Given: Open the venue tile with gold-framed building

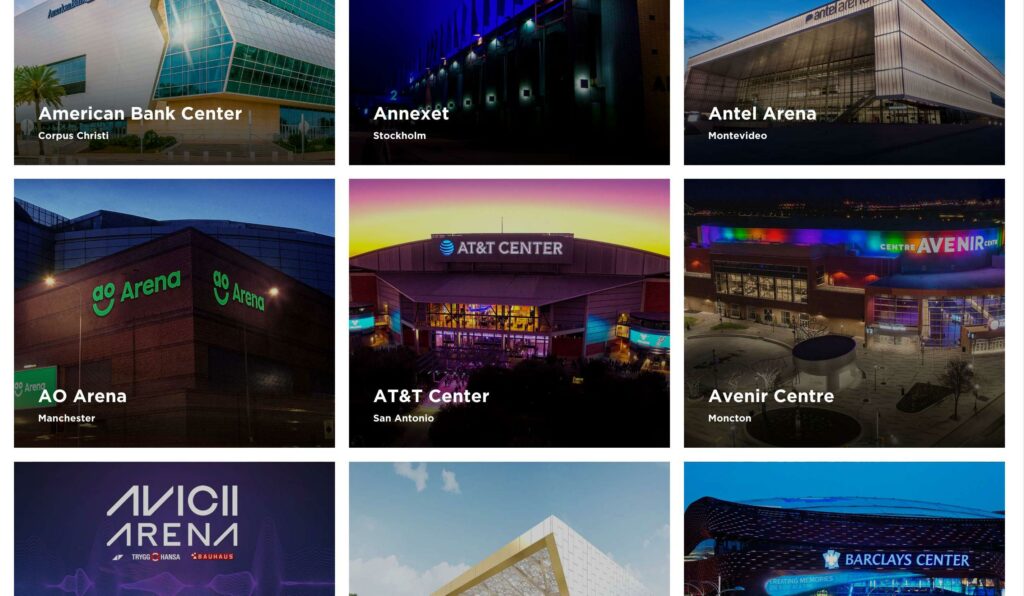Looking at the screenshot, I should 509,529.
